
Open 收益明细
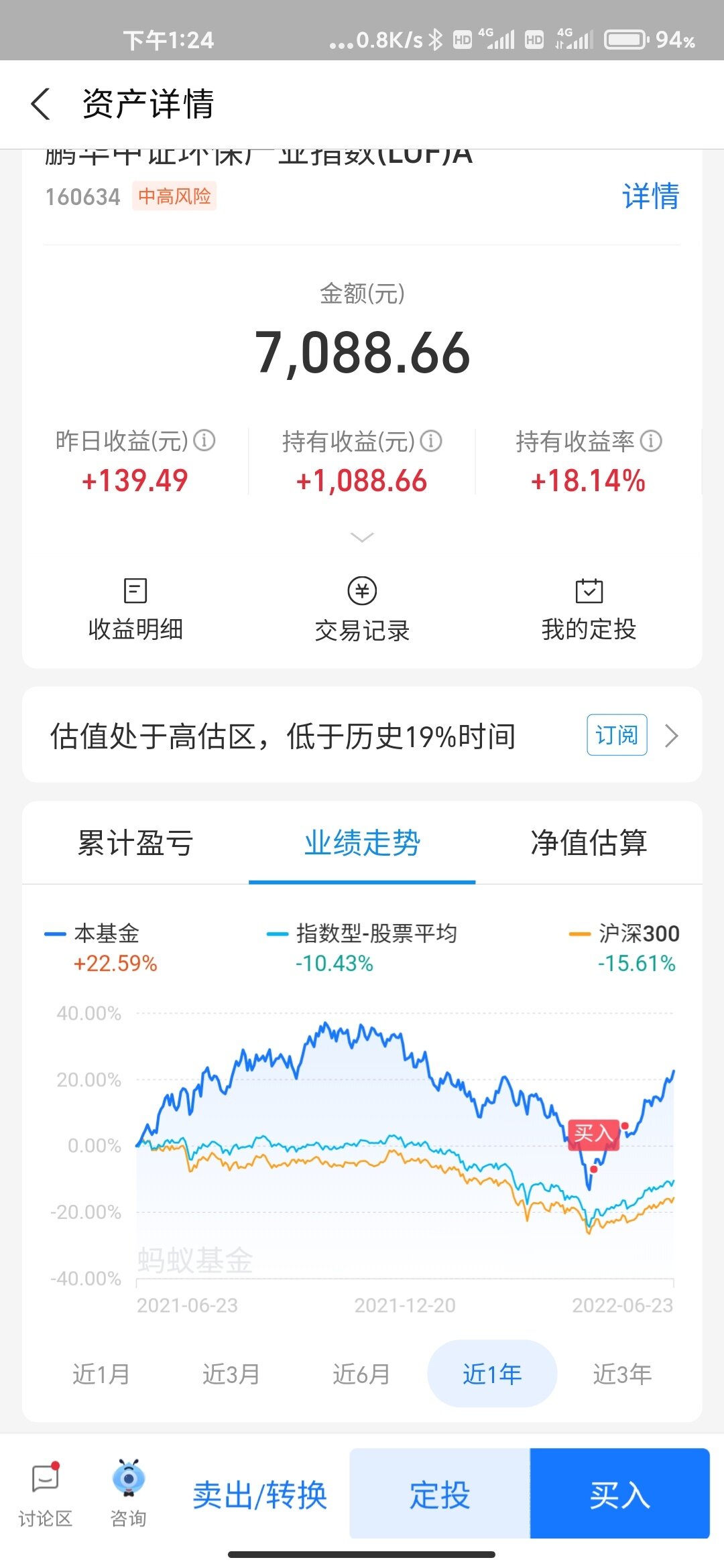[135, 610]
